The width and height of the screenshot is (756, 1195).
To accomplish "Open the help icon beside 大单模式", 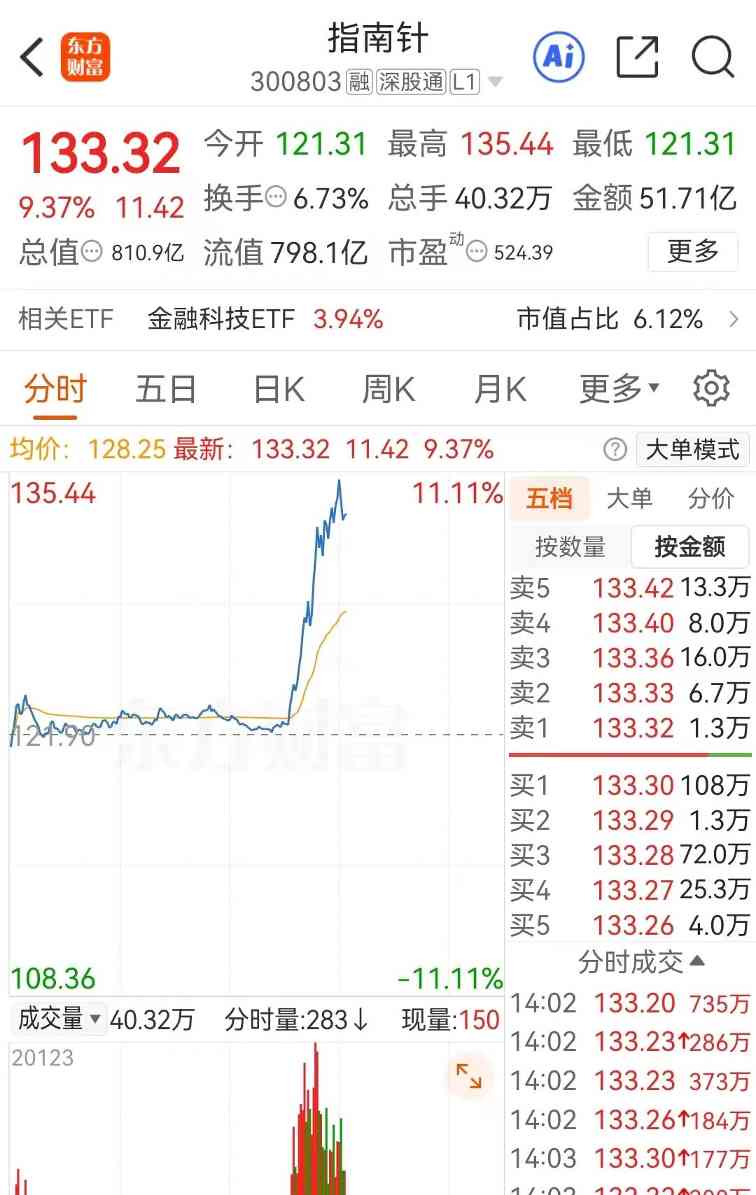I will [616, 450].
